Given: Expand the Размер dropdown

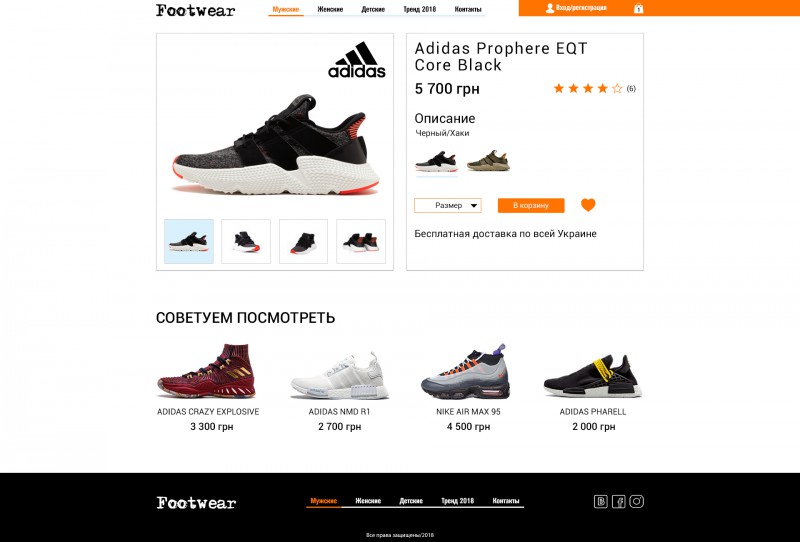Looking at the screenshot, I should click(x=448, y=205).
